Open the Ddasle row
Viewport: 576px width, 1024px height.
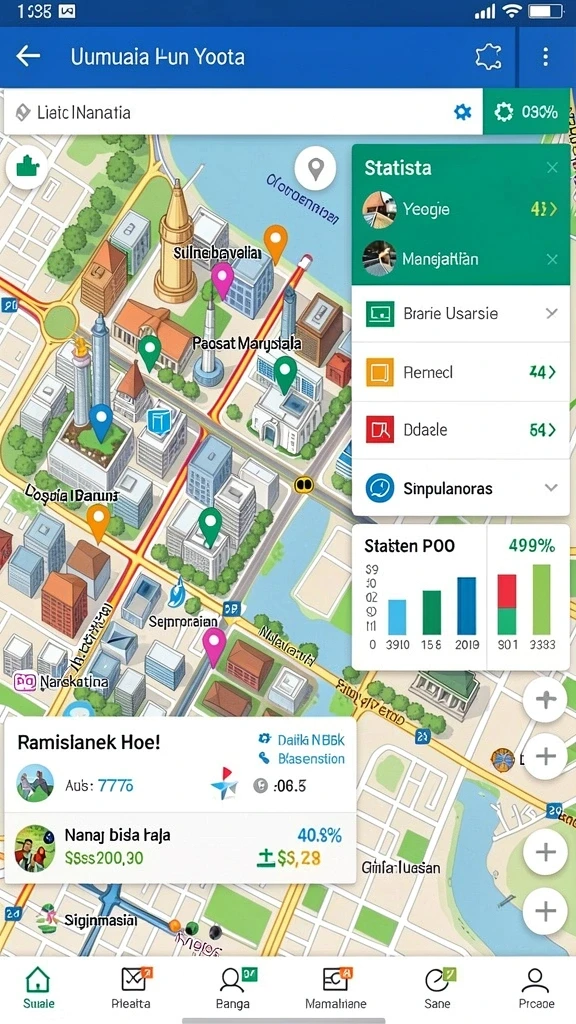tap(460, 430)
